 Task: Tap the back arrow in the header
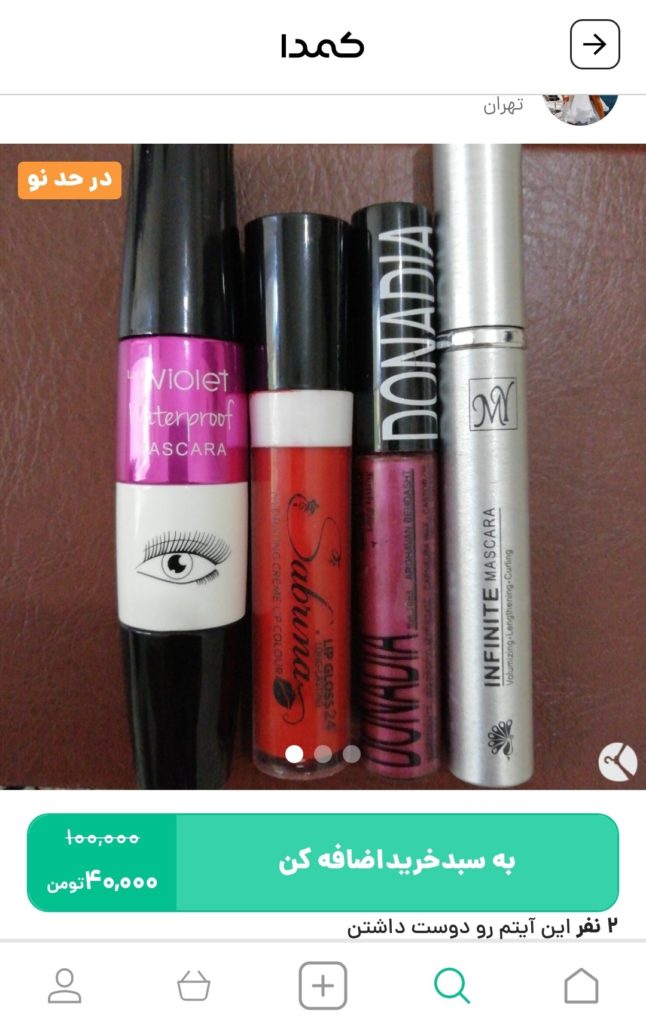(x=595, y=45)
